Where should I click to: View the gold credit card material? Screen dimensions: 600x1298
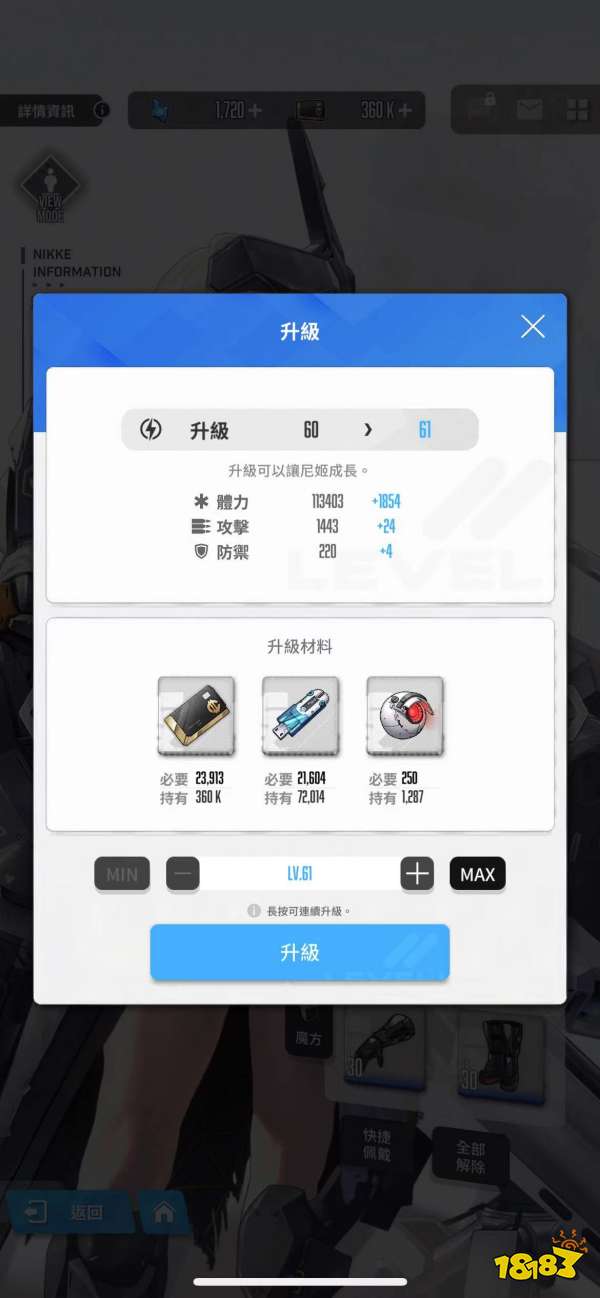(196, 716)
